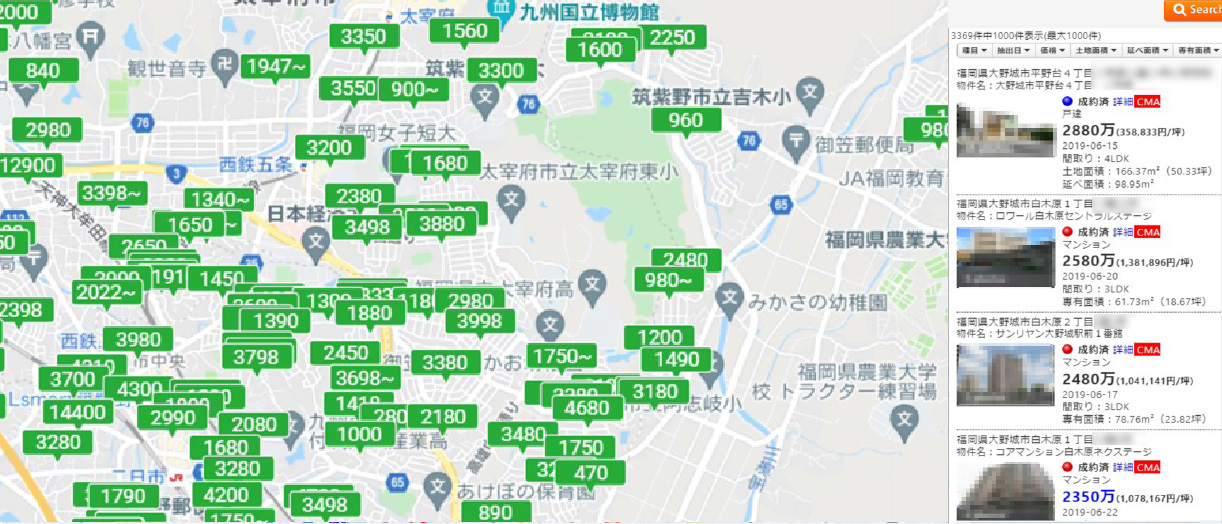Screen dimensions: 1222x524
Task: Expand the 価格 dropdown
Action: coord(1054,50)
